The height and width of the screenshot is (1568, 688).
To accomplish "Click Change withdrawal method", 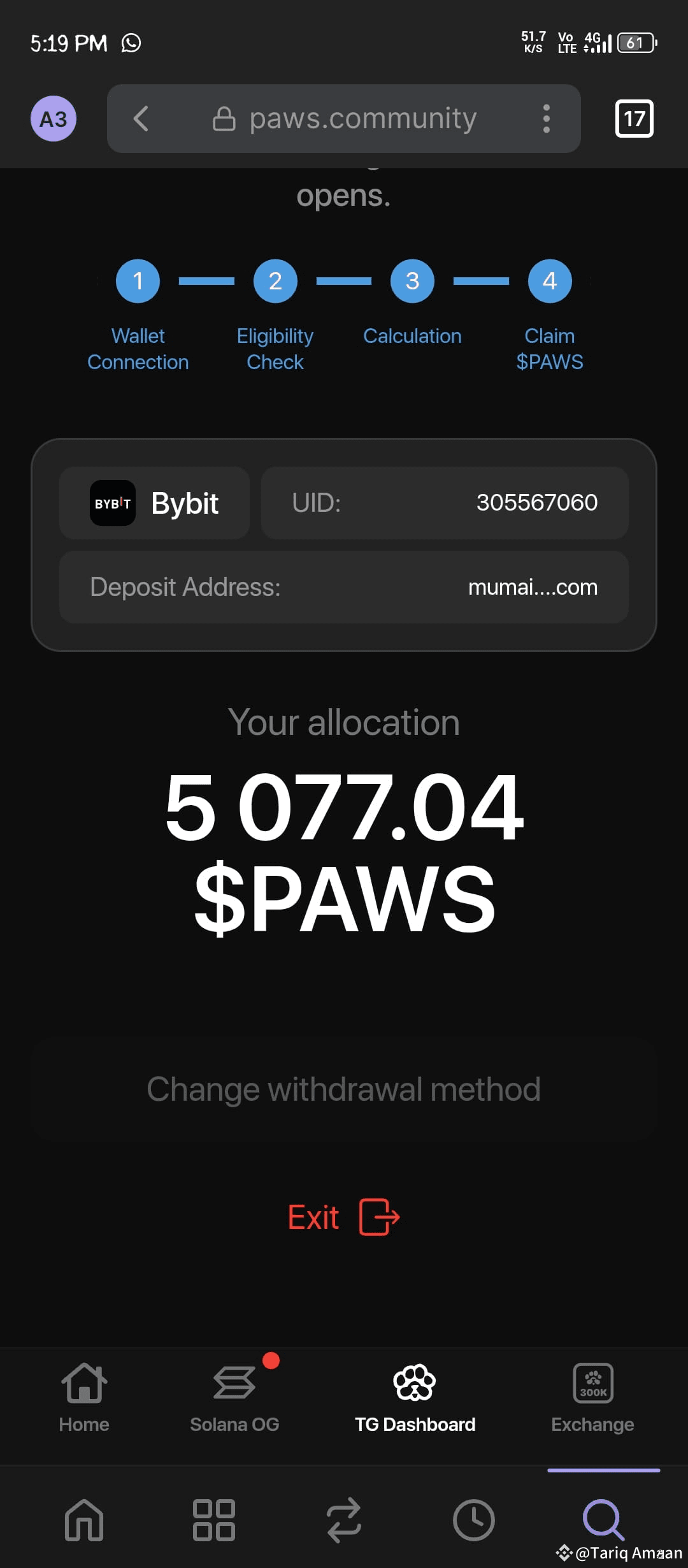I will pos(344,1089).
